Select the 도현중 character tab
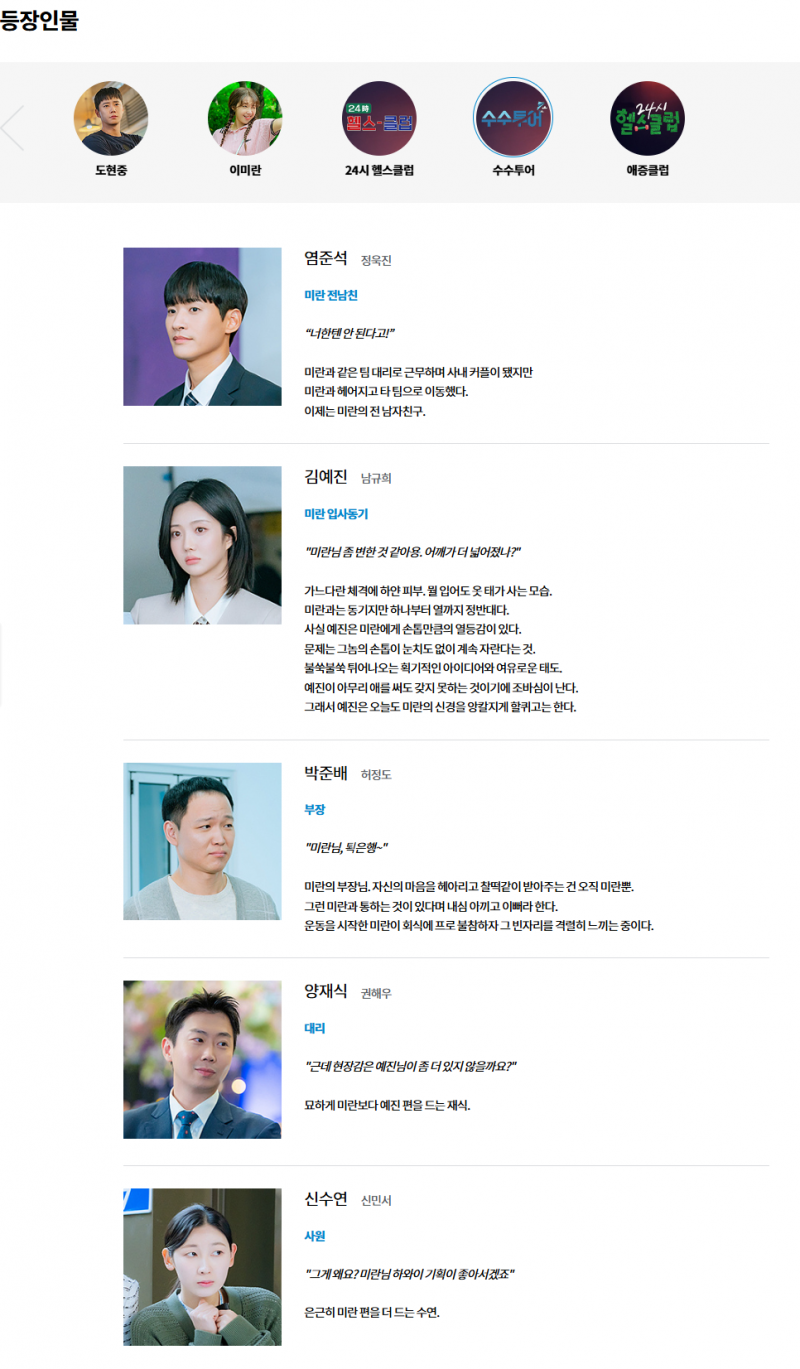 point(110,120)
